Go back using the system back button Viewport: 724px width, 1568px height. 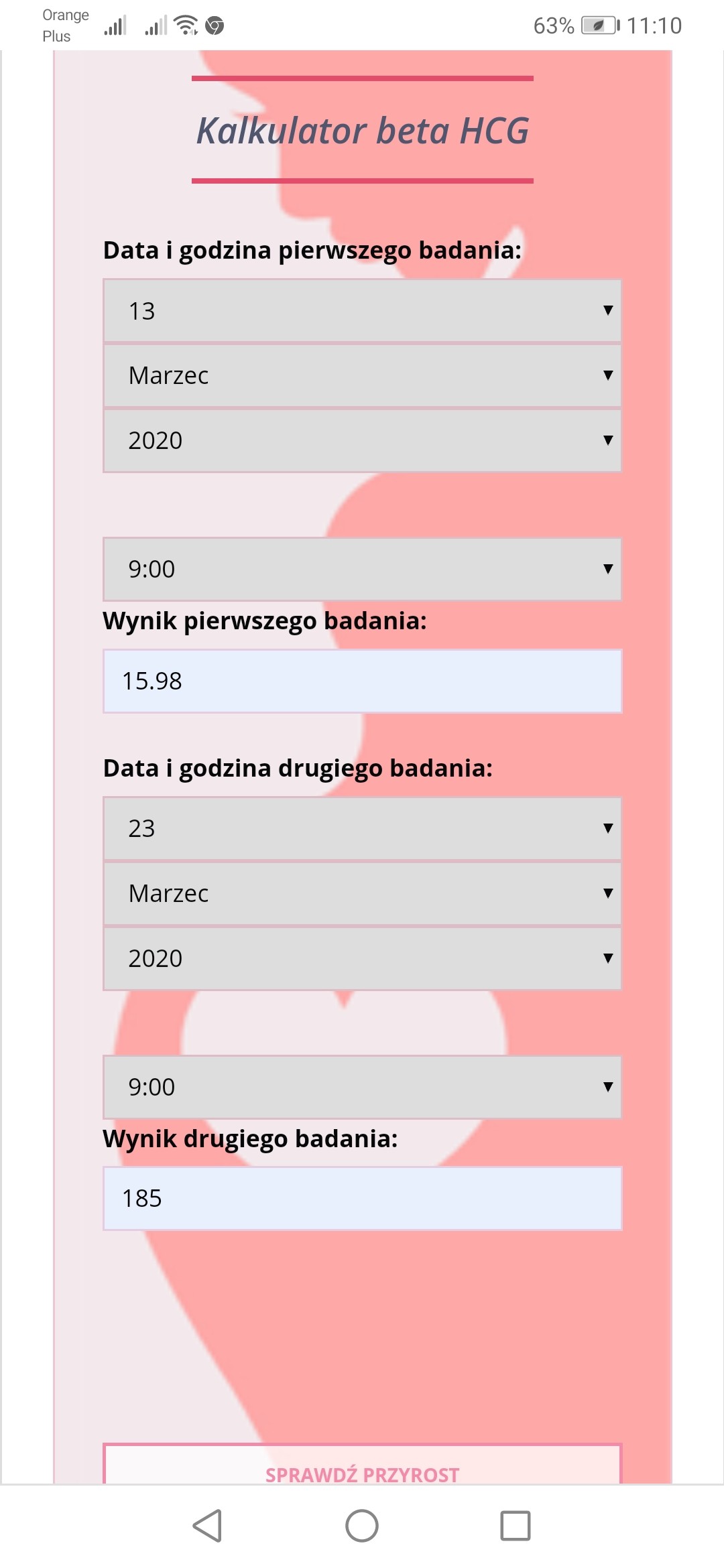(207, 1526)
